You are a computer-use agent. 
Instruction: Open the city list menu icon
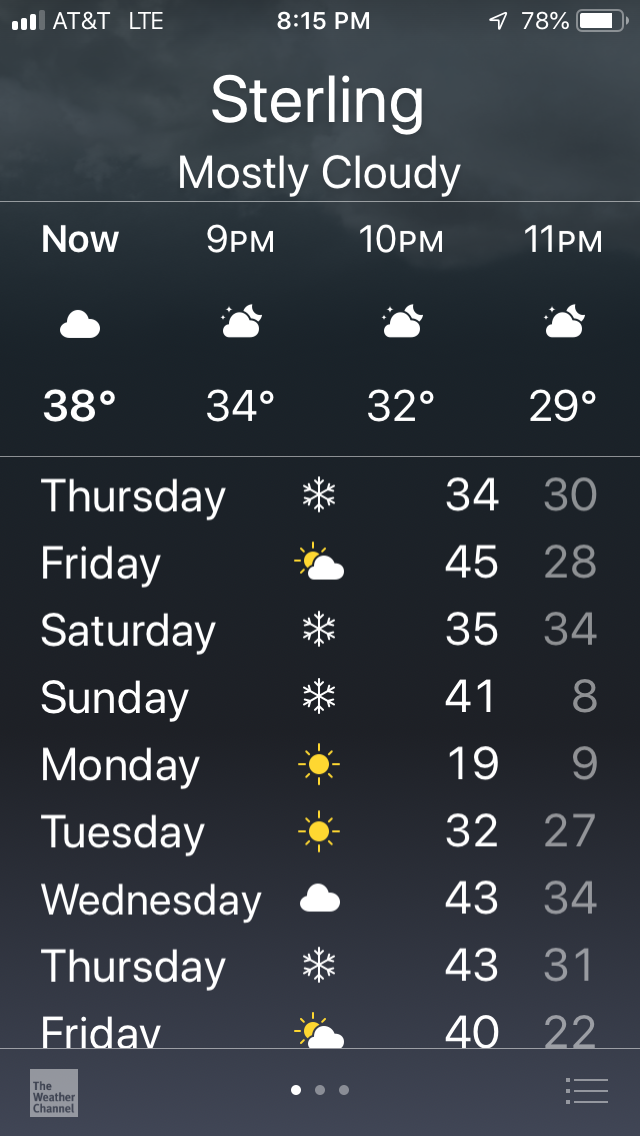(586, 1090)
